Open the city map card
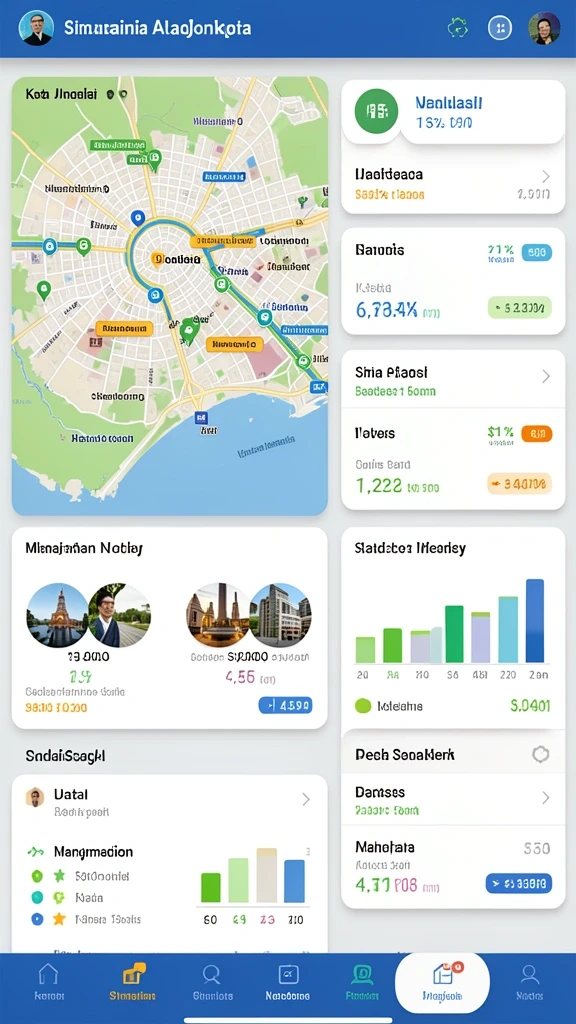Viewport: 576px width, 1024px height. click(170, 296)
